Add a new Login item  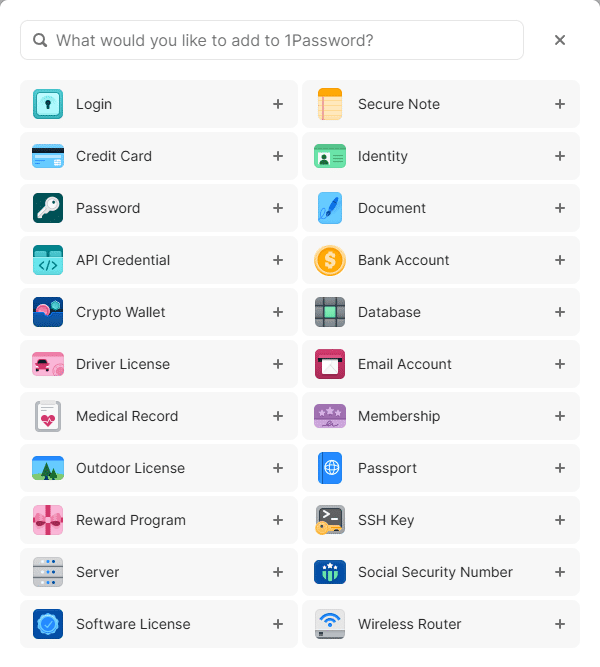tap(158, 104)
